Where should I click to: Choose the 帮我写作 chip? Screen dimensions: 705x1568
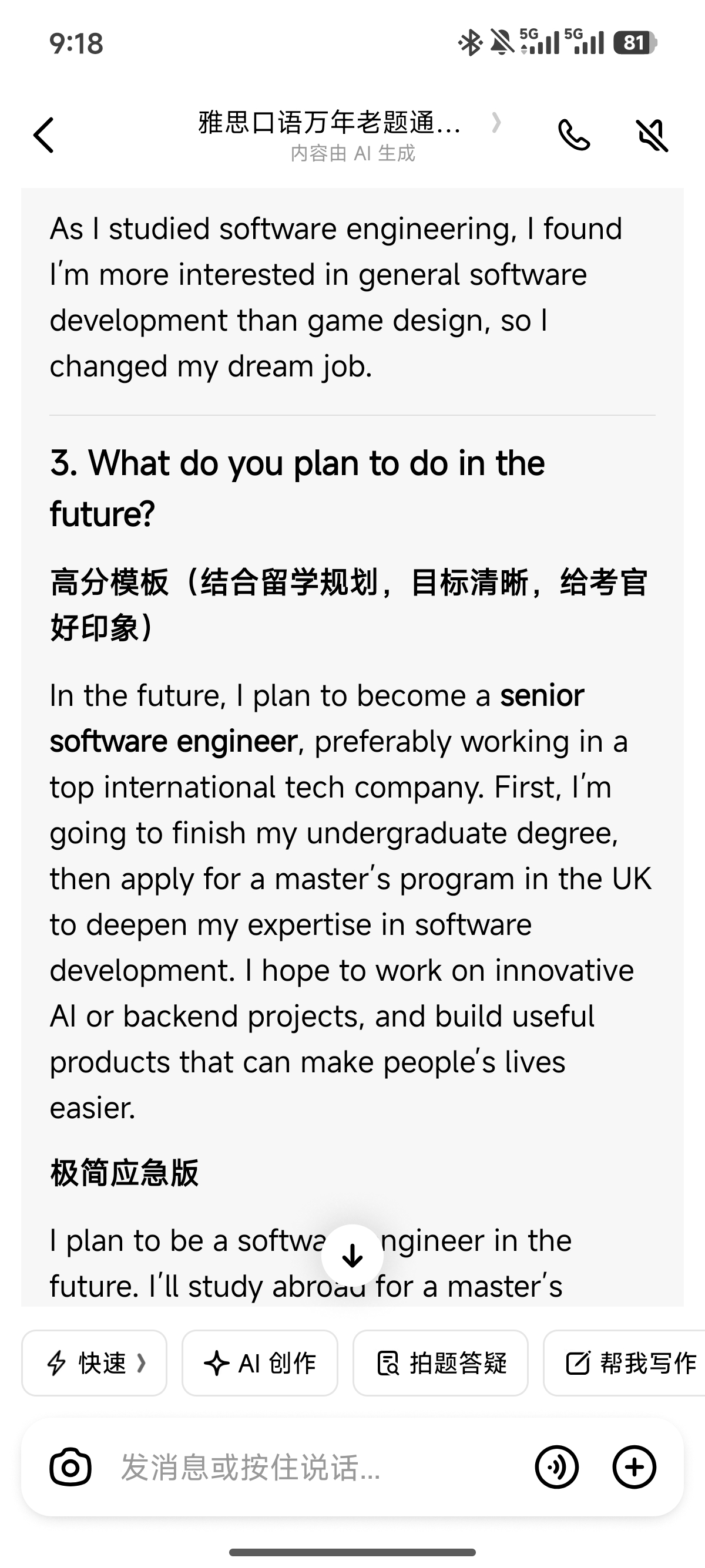pyautogui.click(x=625, y=1363)
